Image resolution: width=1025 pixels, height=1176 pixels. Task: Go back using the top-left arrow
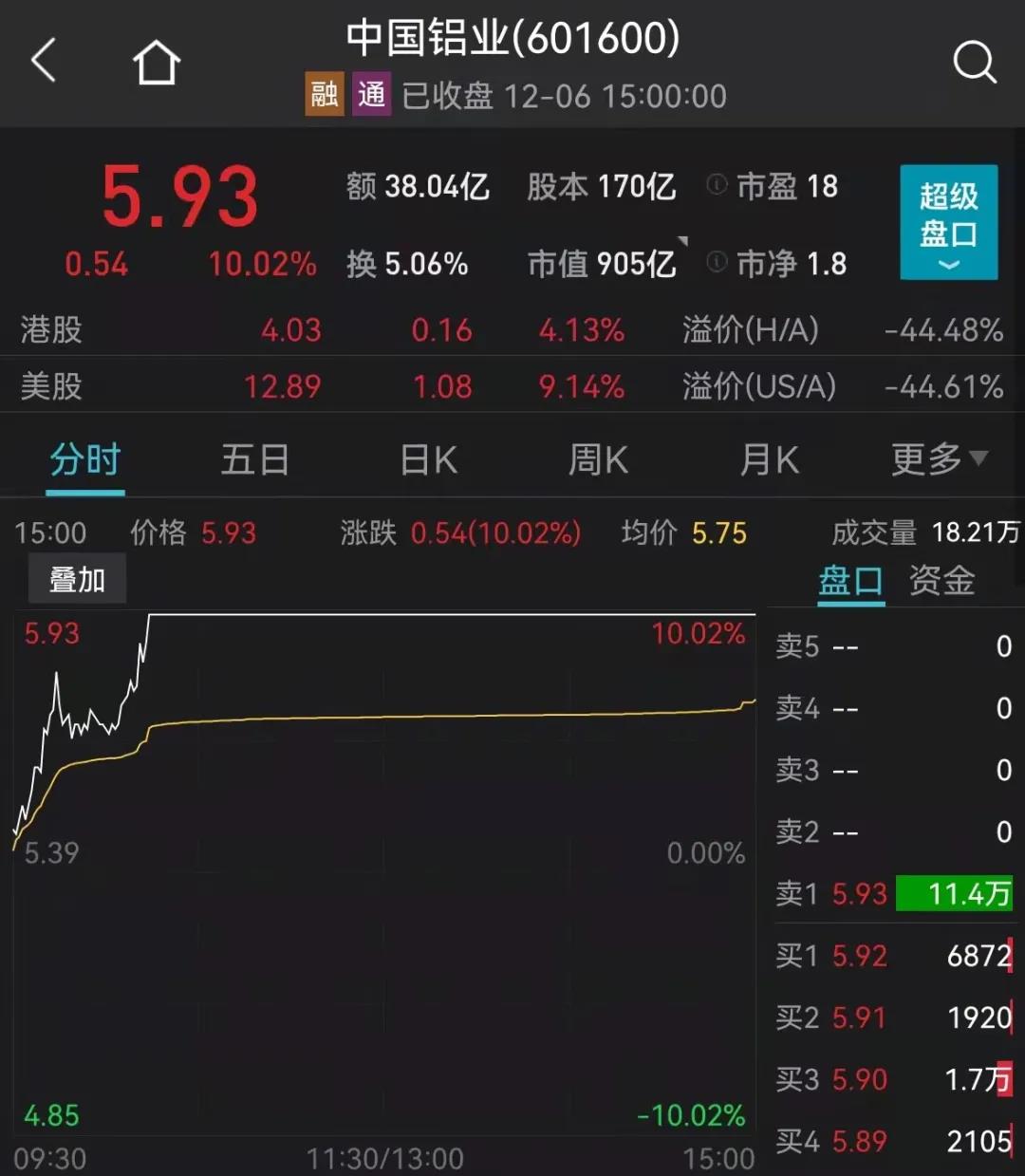pyautogui.click(x=45, y=62)
